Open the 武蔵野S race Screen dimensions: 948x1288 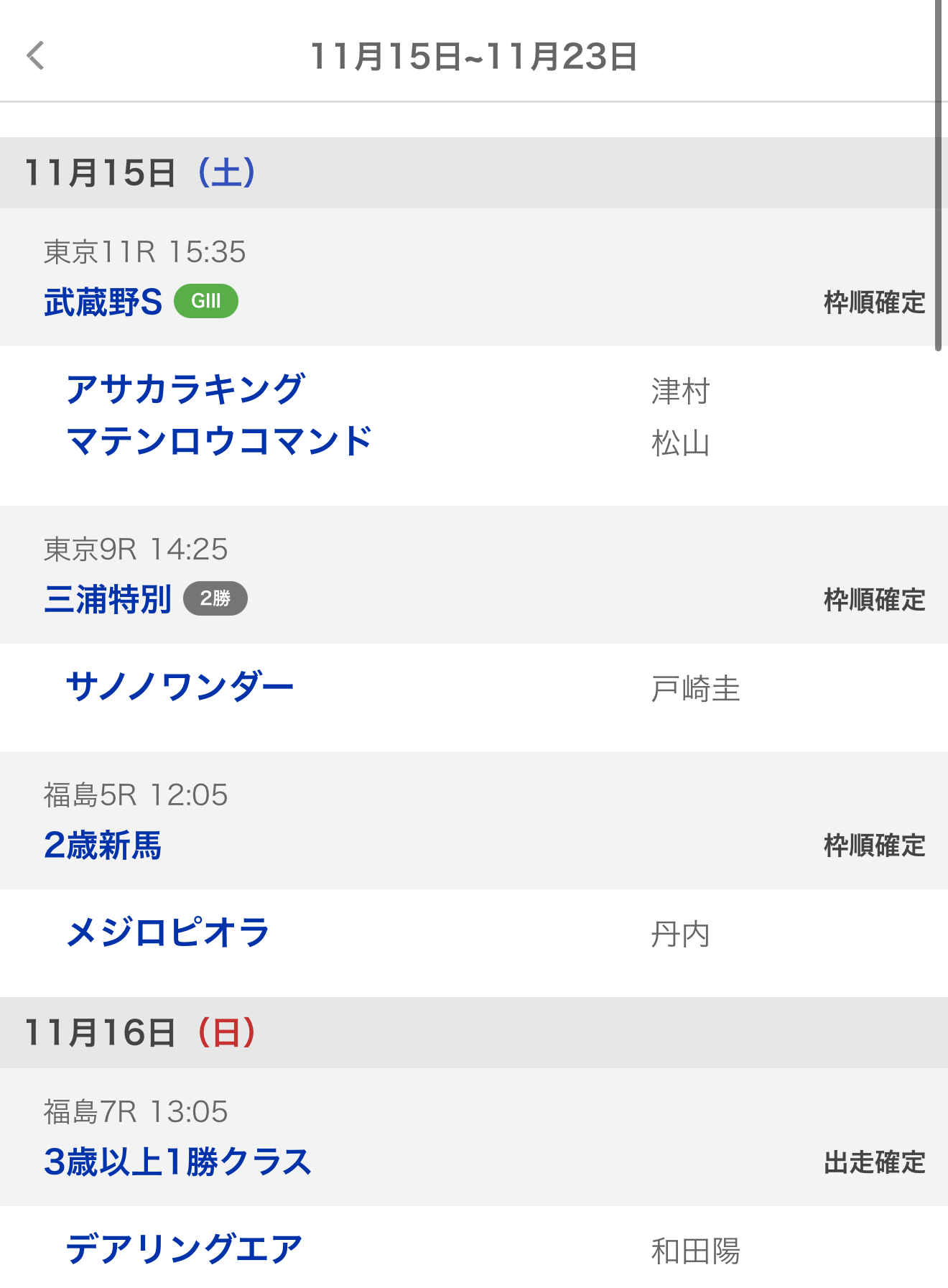pyautogui.click(x=103, y=302)
